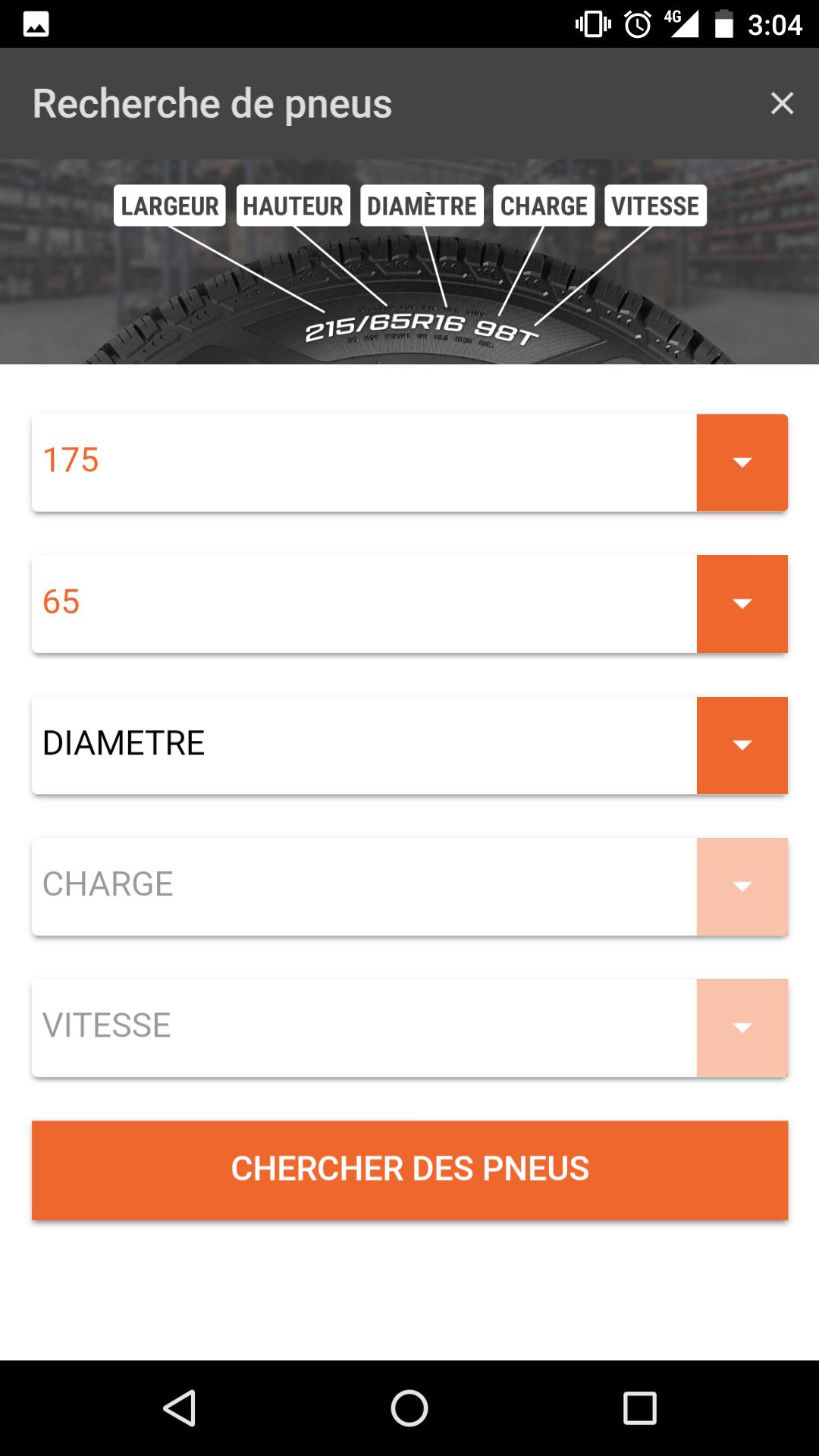
Task: Return to the home screen
Action: 409,1408
